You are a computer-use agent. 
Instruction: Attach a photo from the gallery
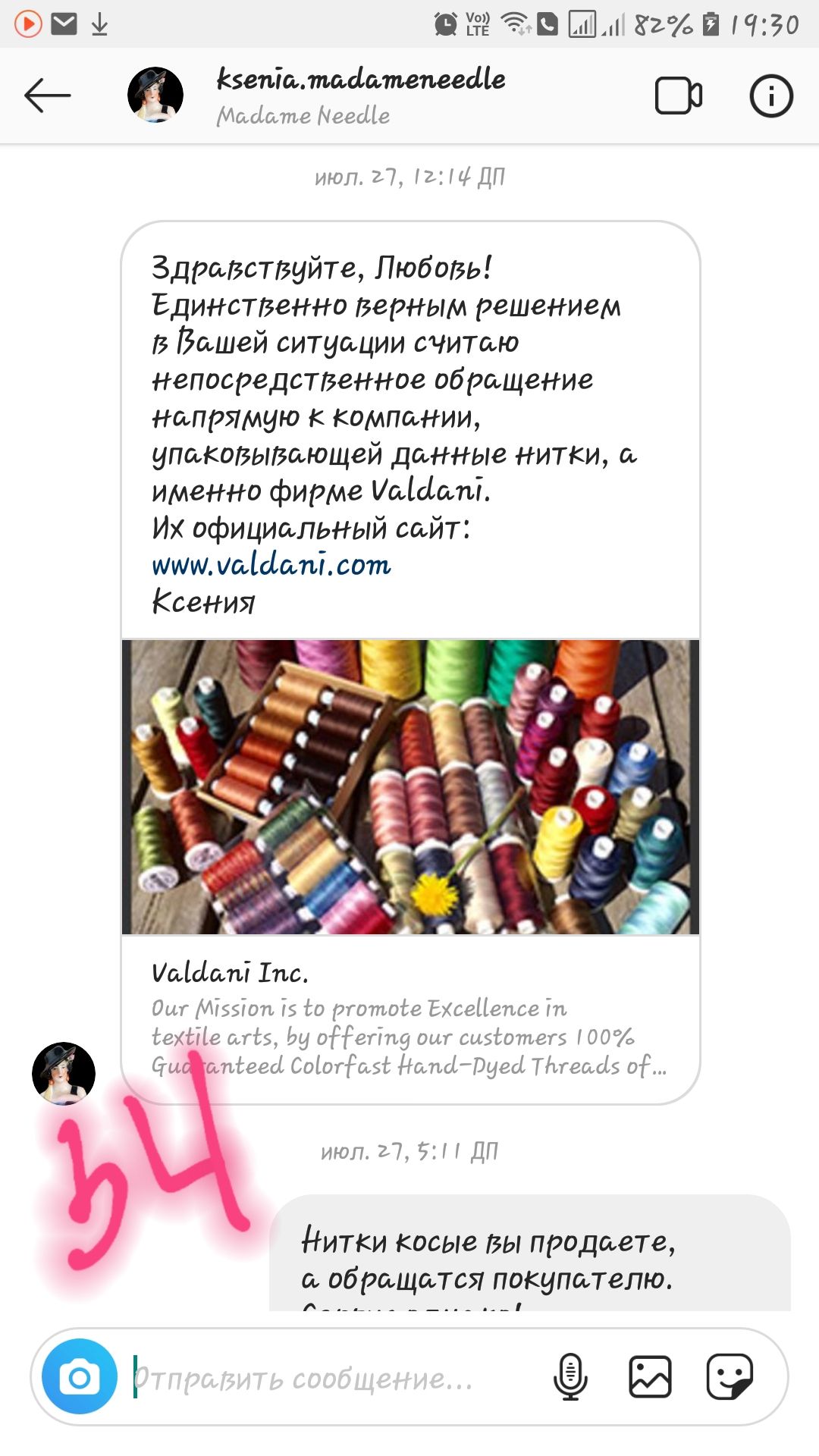click(650, 1376)
